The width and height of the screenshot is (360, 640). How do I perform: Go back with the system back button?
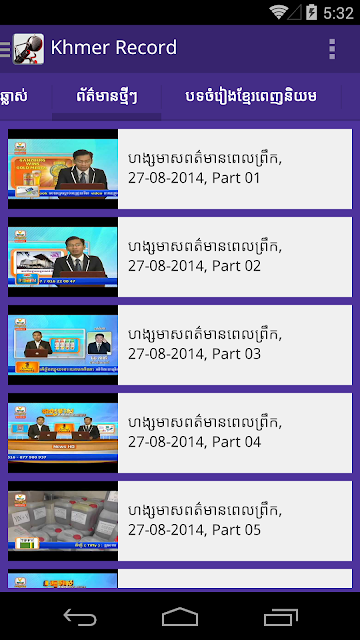pos(80,616)
